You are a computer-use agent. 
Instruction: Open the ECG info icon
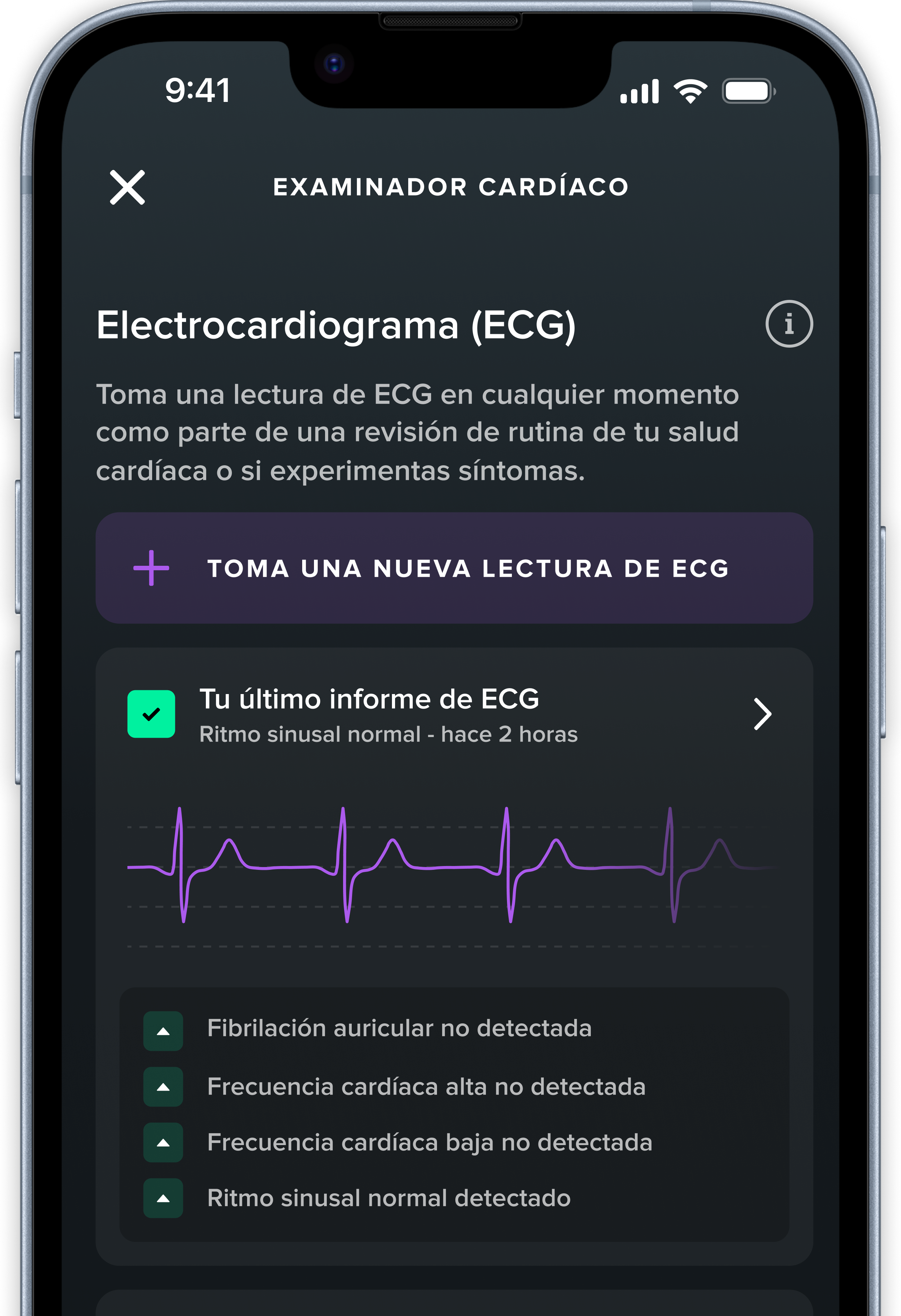[x=788, y=324]
